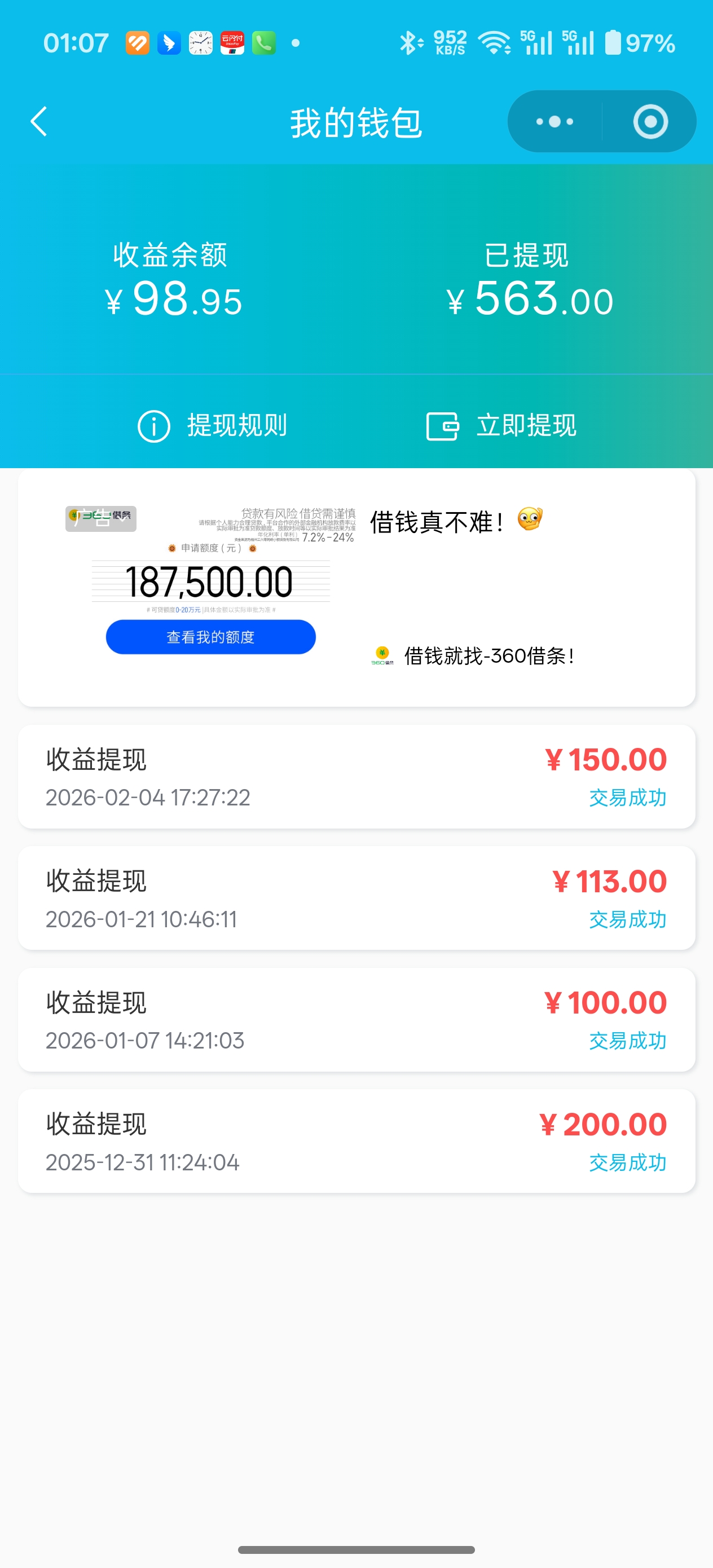Tap the orange heart app icon in status bar
The image size is (713, 1568).
click(138, 43)
